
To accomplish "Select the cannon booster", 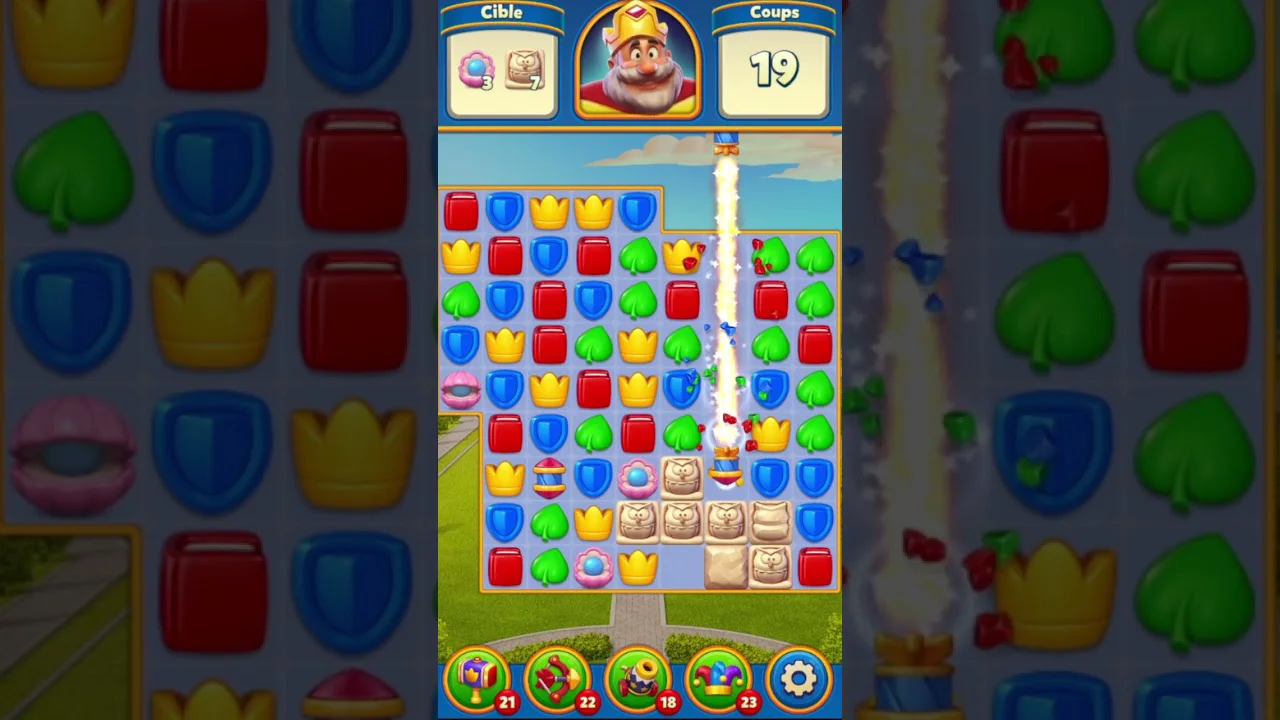I will coord(638,680).
